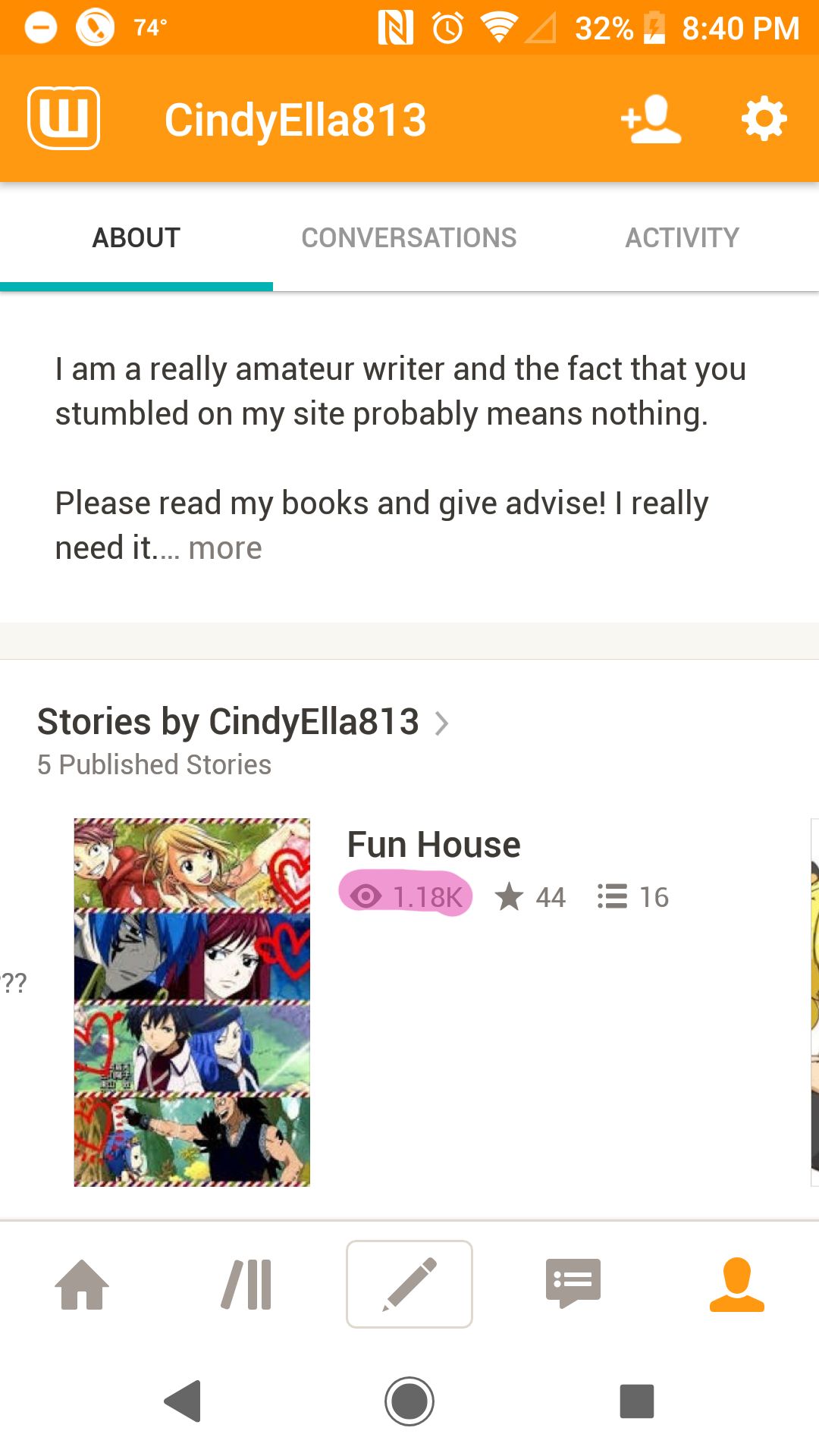Image resolution: width=819 pixels, height=1456 pixels.
Task: Tap the add-follower icon in the header
Action: pyautogui.click(x=651, y=119)
